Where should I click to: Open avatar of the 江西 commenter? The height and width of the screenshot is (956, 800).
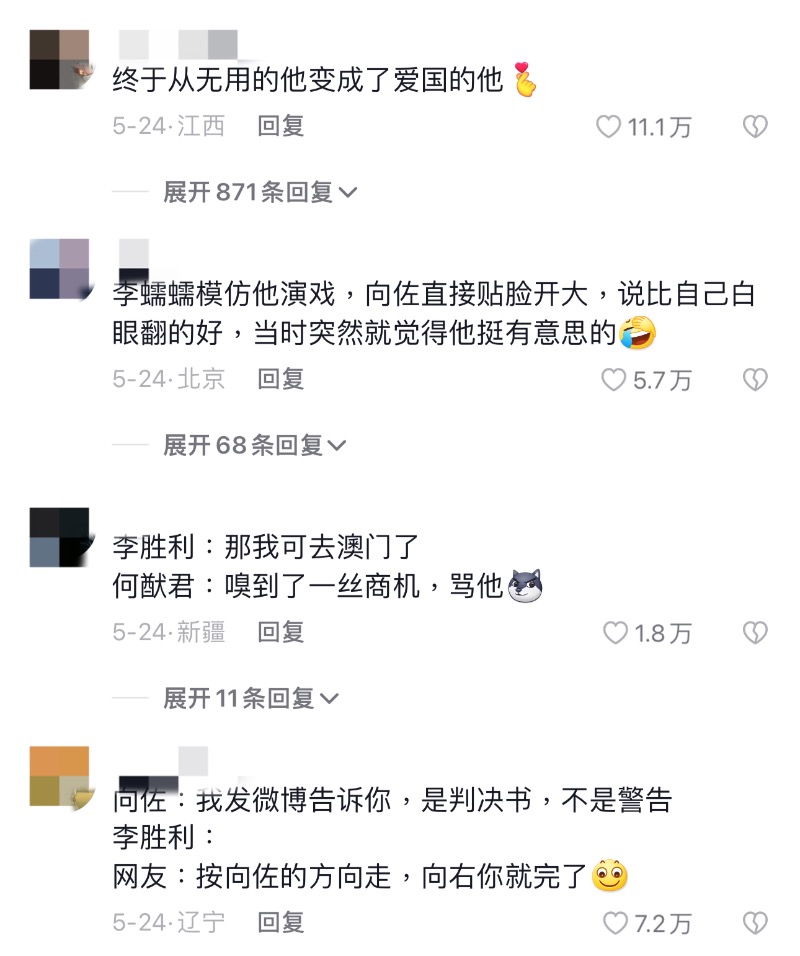(60, 60)
